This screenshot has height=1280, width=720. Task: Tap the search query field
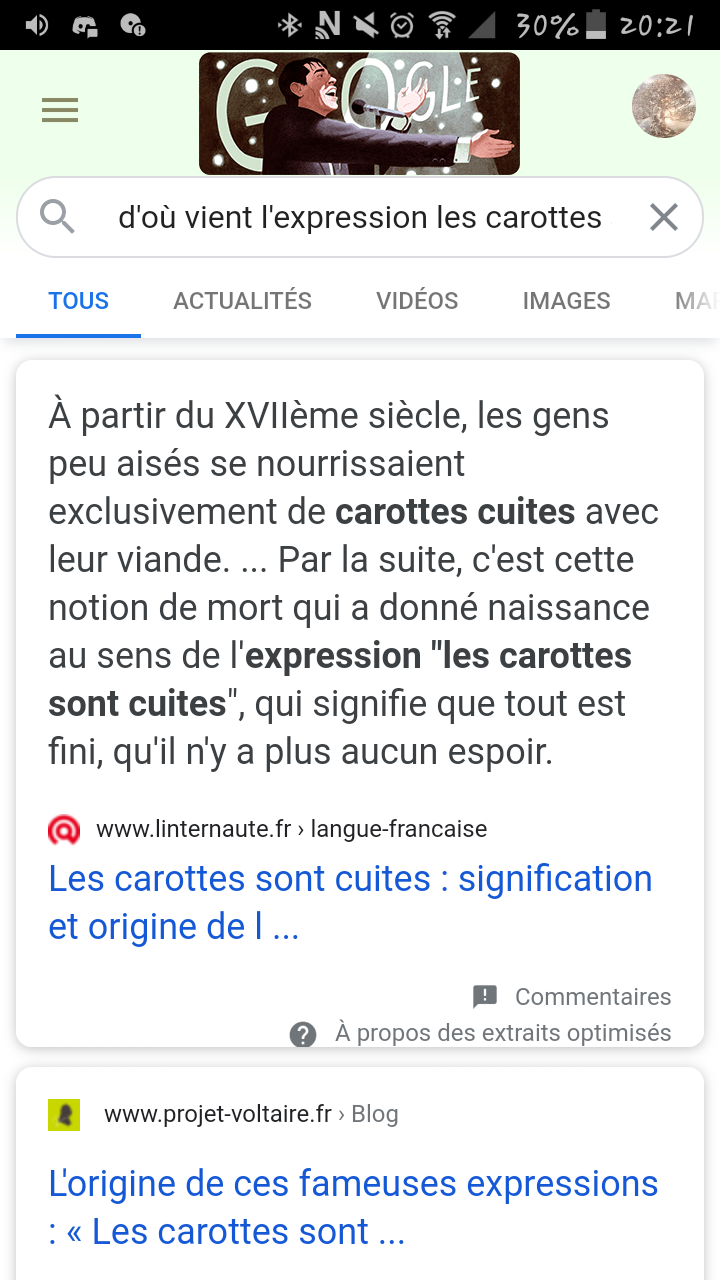click(360, 217)
